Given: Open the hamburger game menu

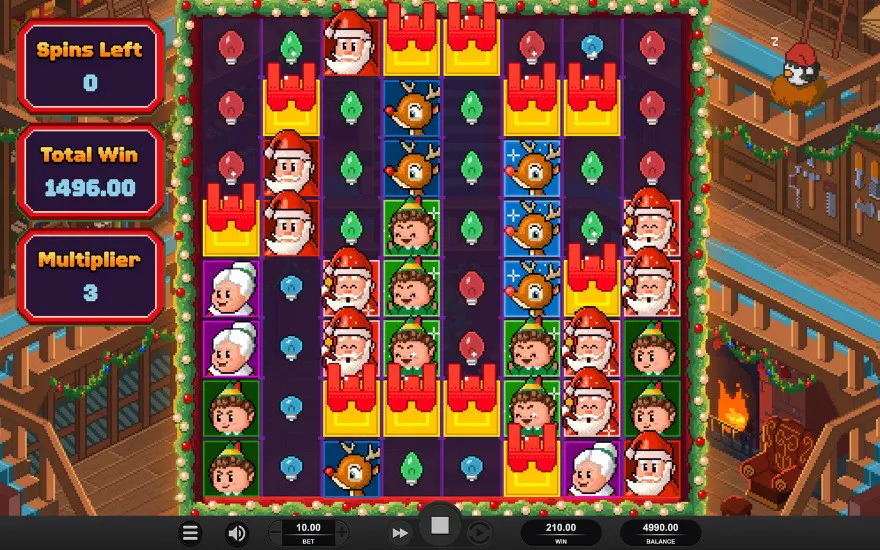Looking at the screenshot, I should (x=190, y=533).
